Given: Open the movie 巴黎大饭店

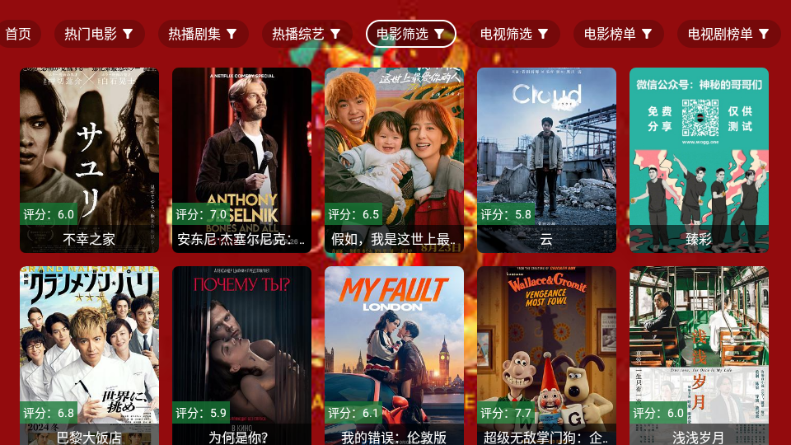Looking at the screenshot, I should pos(89,355).
